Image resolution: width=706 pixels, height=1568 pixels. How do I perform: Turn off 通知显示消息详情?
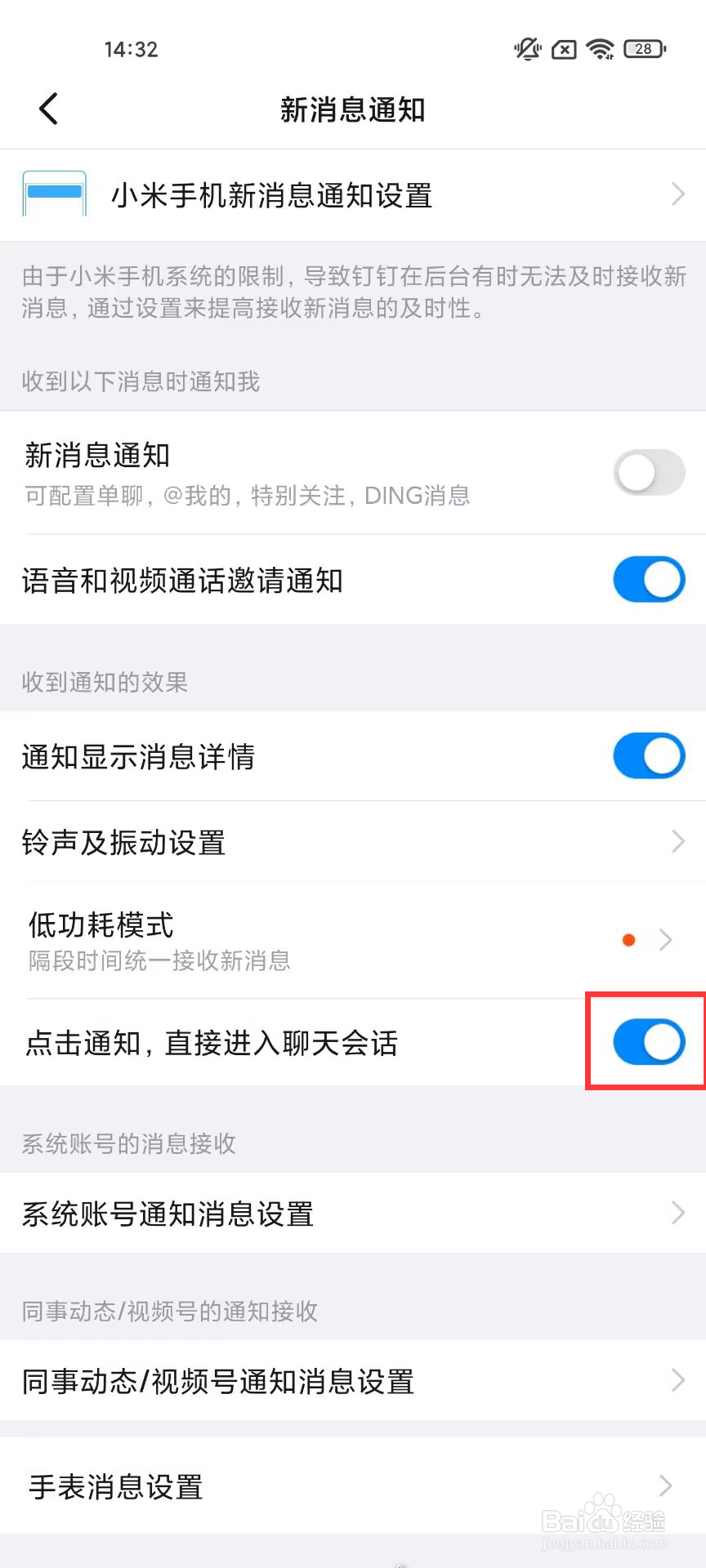648,755
